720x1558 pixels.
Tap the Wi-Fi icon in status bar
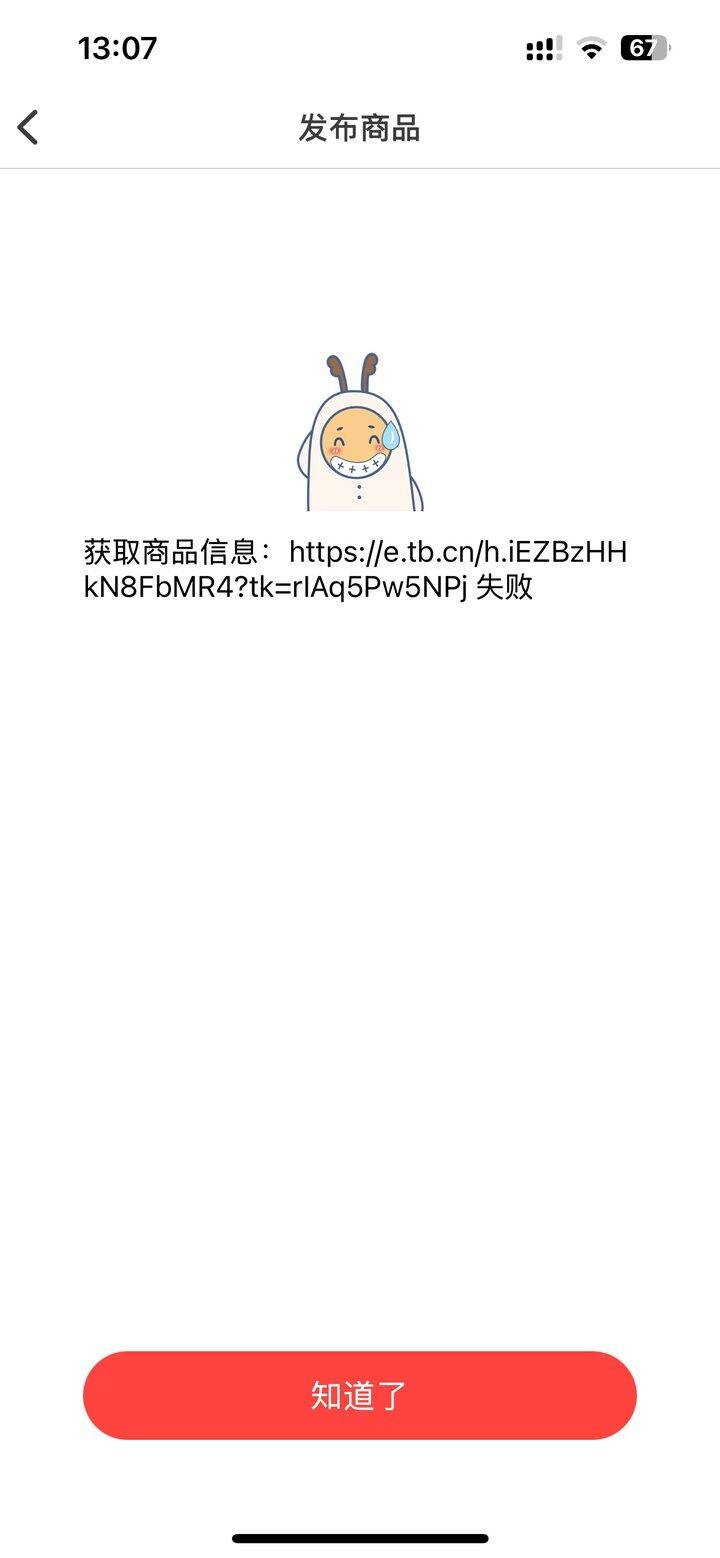click(x=590, y=49)
